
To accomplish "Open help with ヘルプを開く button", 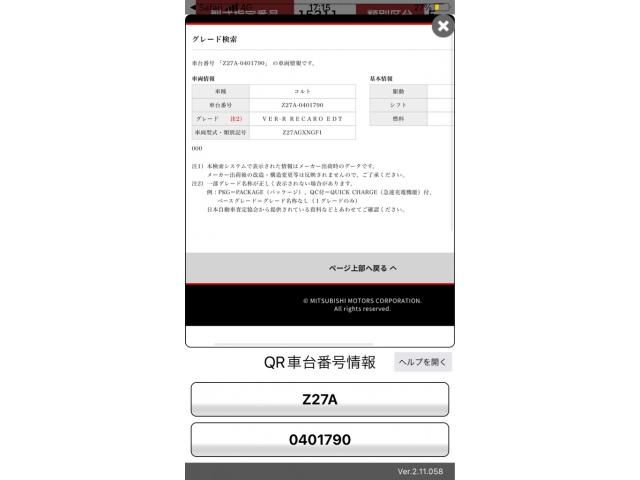I will (423, 362).
